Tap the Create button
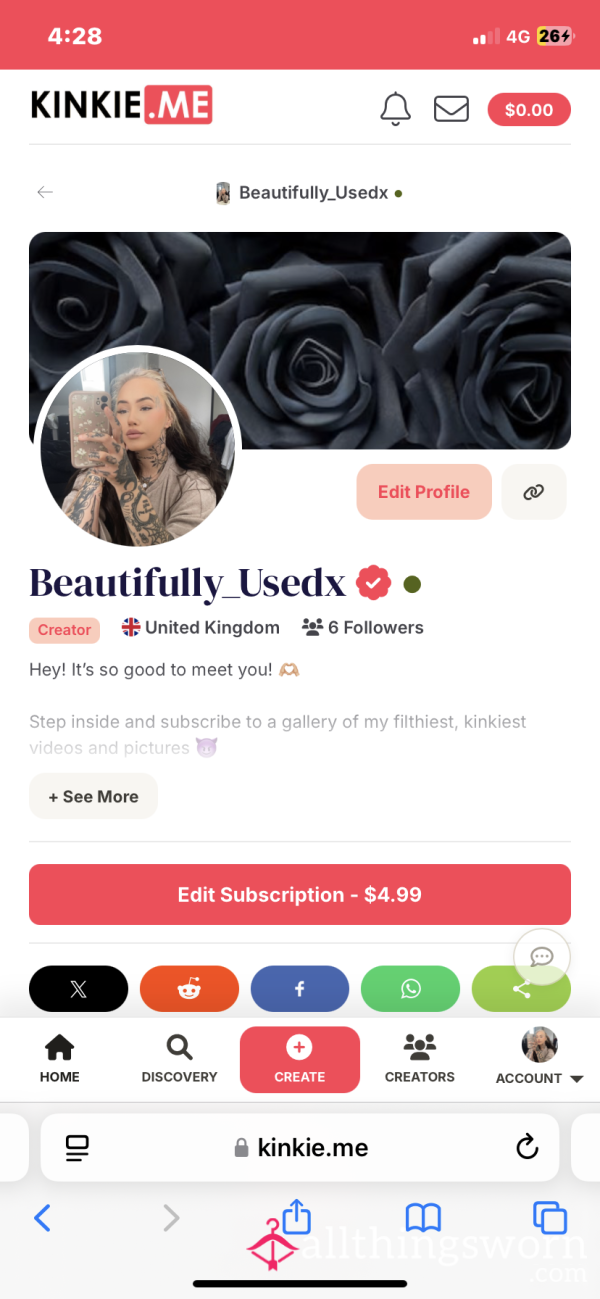The width and height of the screenshot is (600, 1299). click(300, 1059)
